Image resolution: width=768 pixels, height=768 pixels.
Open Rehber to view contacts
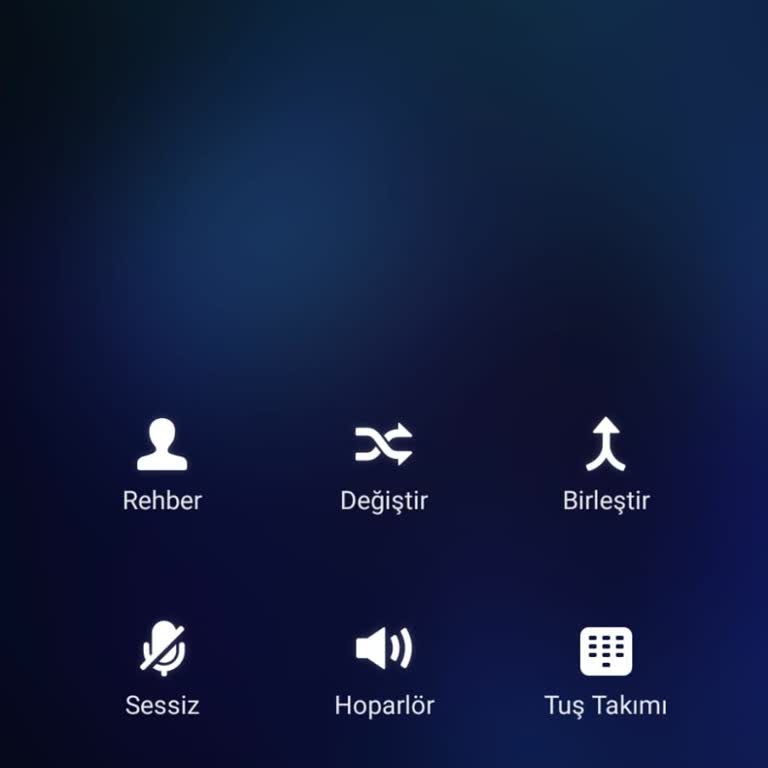(162, 446)
